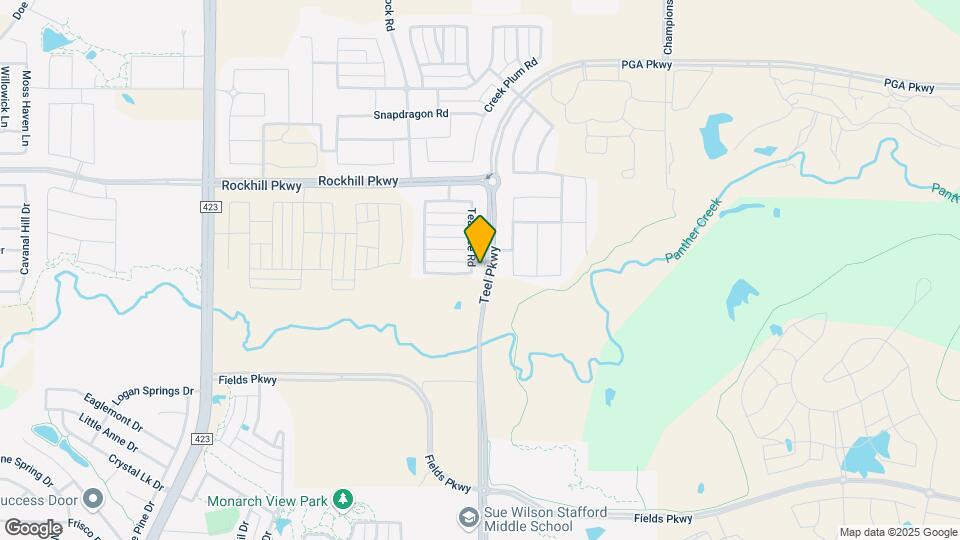Open Sue Wilson Stafford Middle School pin

[468, 517]
